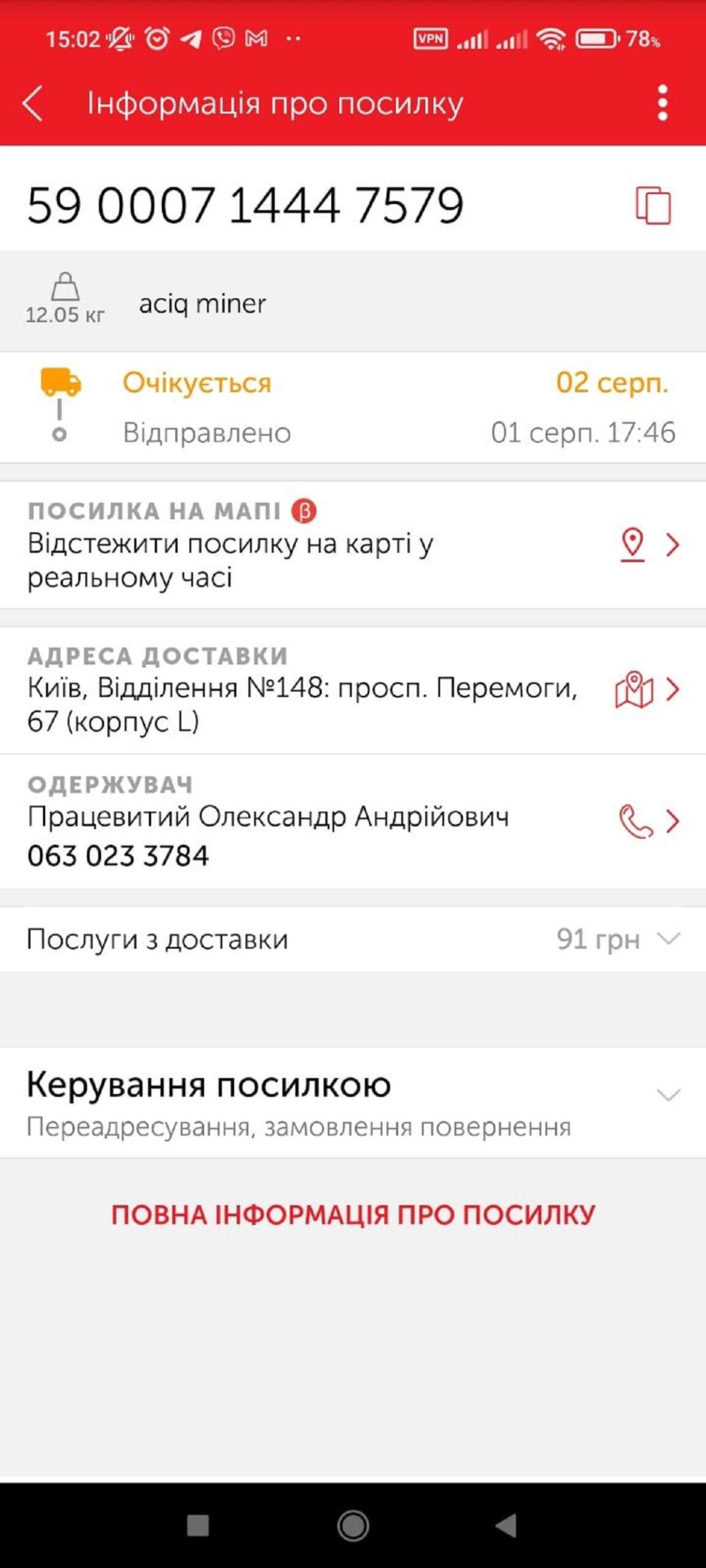Image resolution: width=706 pixels, height=1568 pixels.
Task: Open delivery address branch №148 on map
Action: (634, 690)
